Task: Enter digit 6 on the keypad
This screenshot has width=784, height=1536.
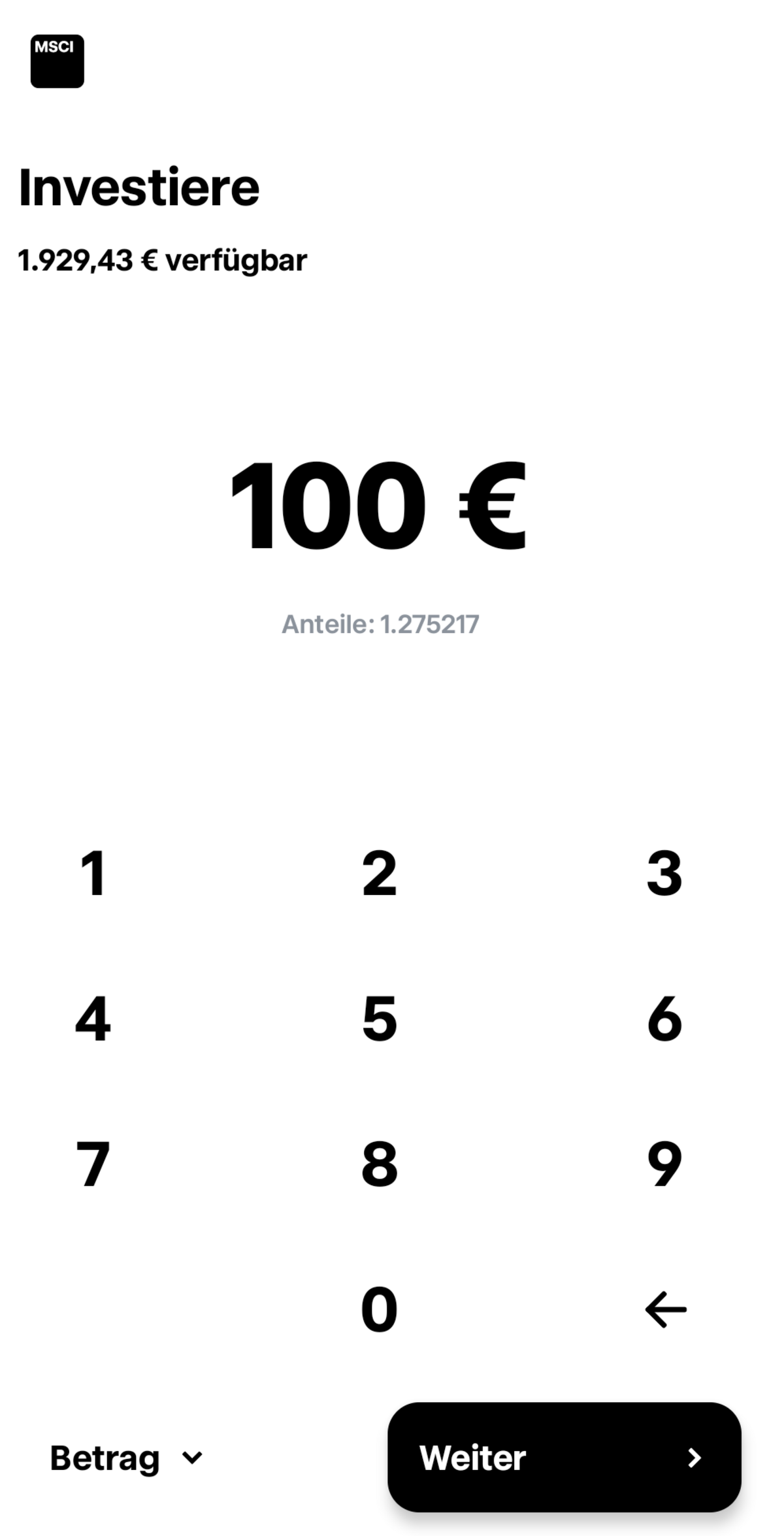Action: click(x=664, y=1019)
